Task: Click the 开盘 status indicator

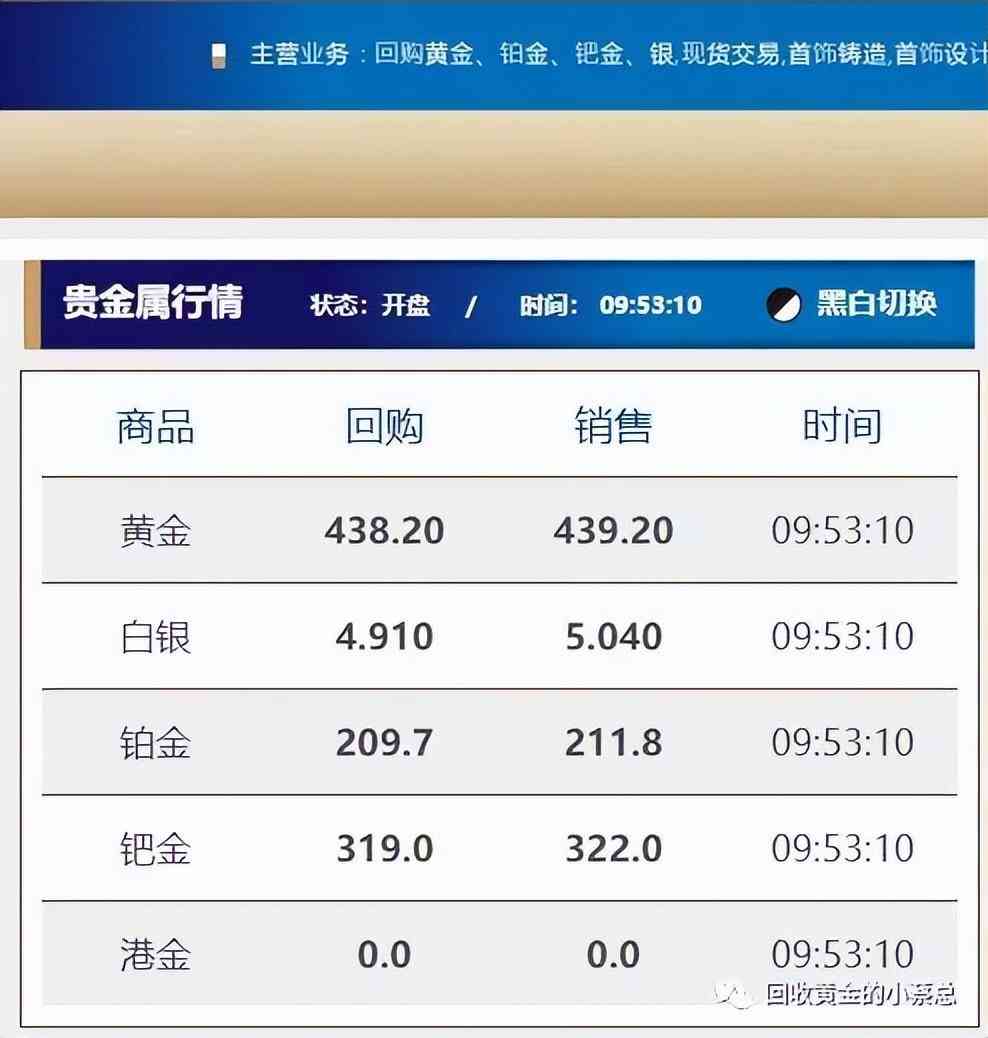Action: click(410, 307)
